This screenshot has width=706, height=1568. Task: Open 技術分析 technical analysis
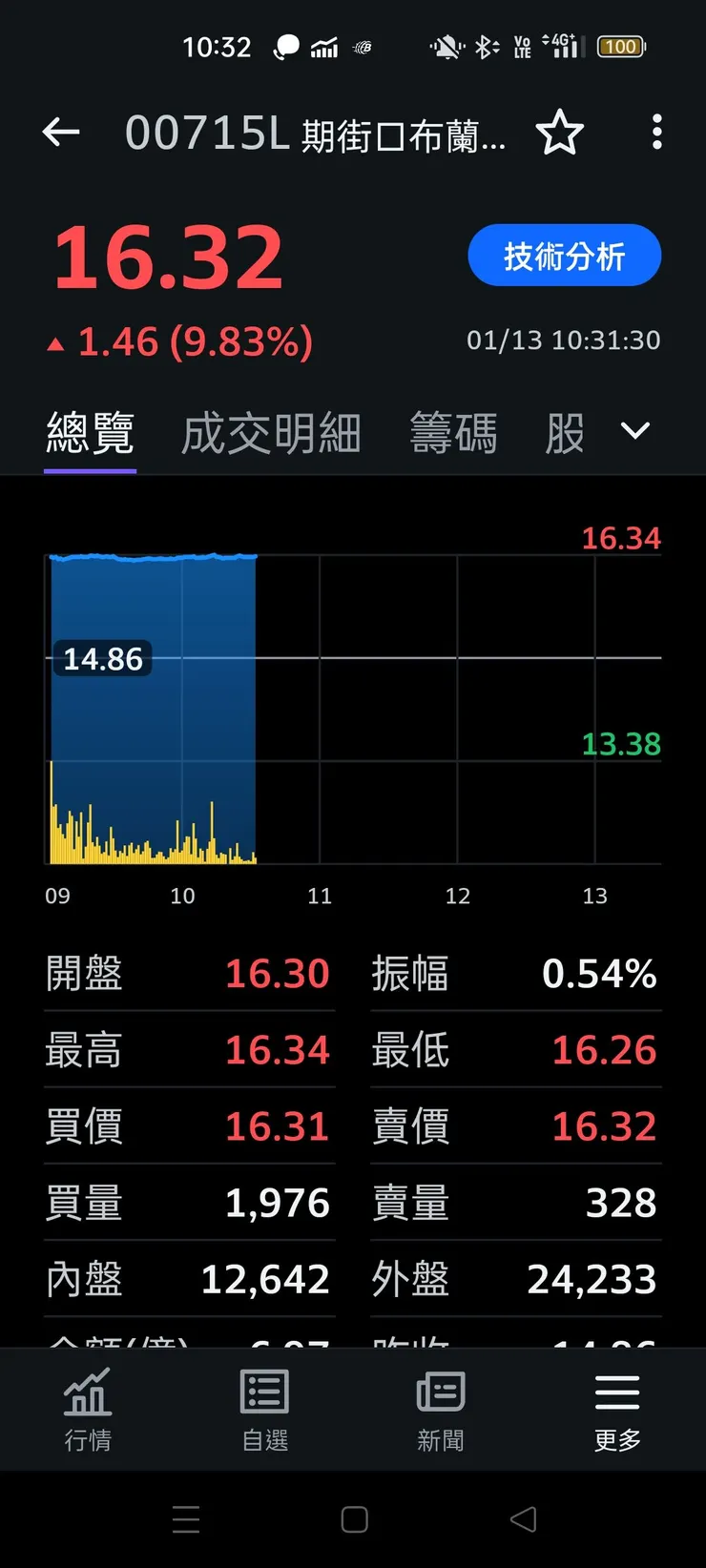pyautogui.click(x=564, y=255)
